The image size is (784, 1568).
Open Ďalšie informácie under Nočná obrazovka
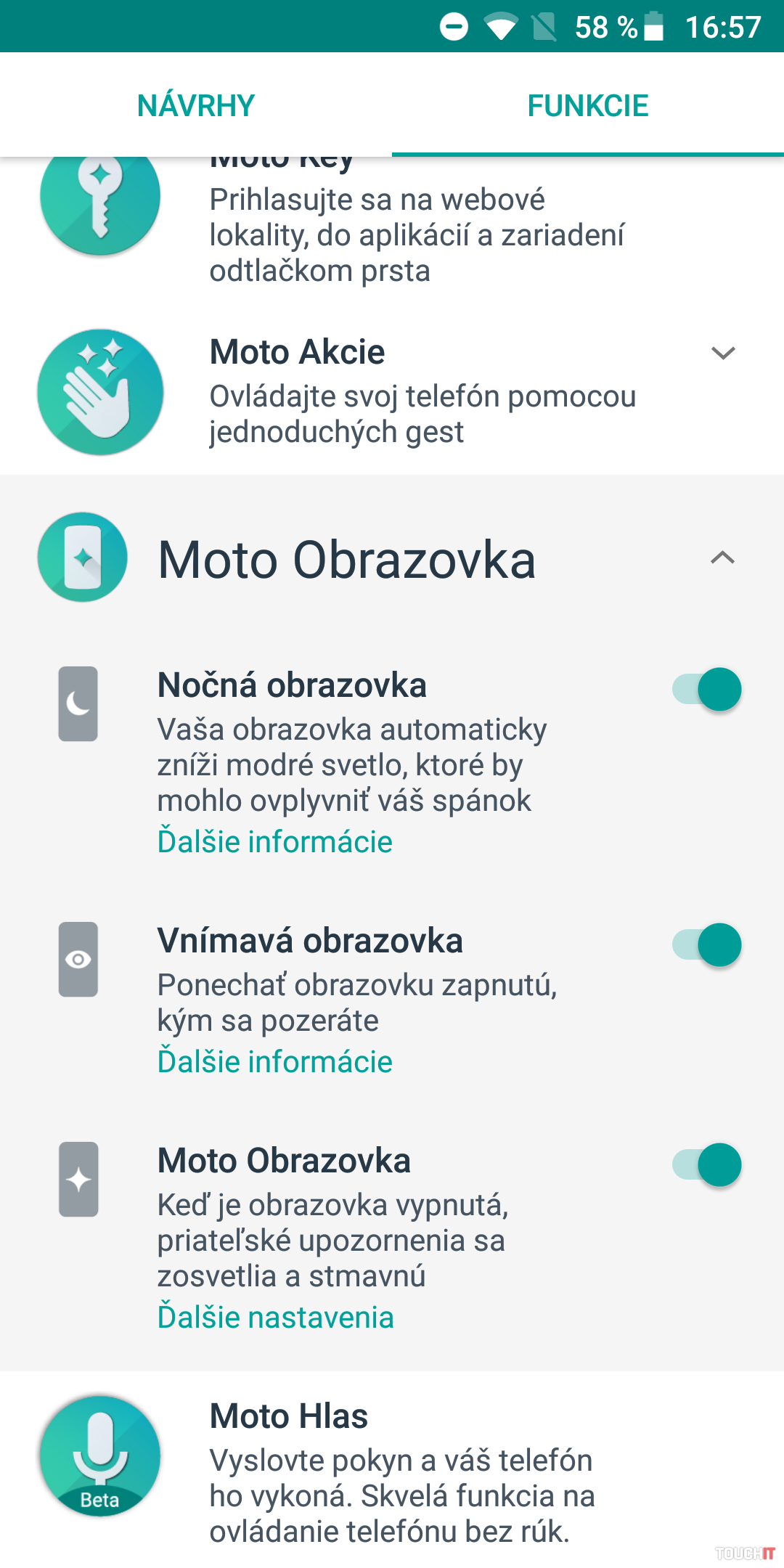coord(275,842)
